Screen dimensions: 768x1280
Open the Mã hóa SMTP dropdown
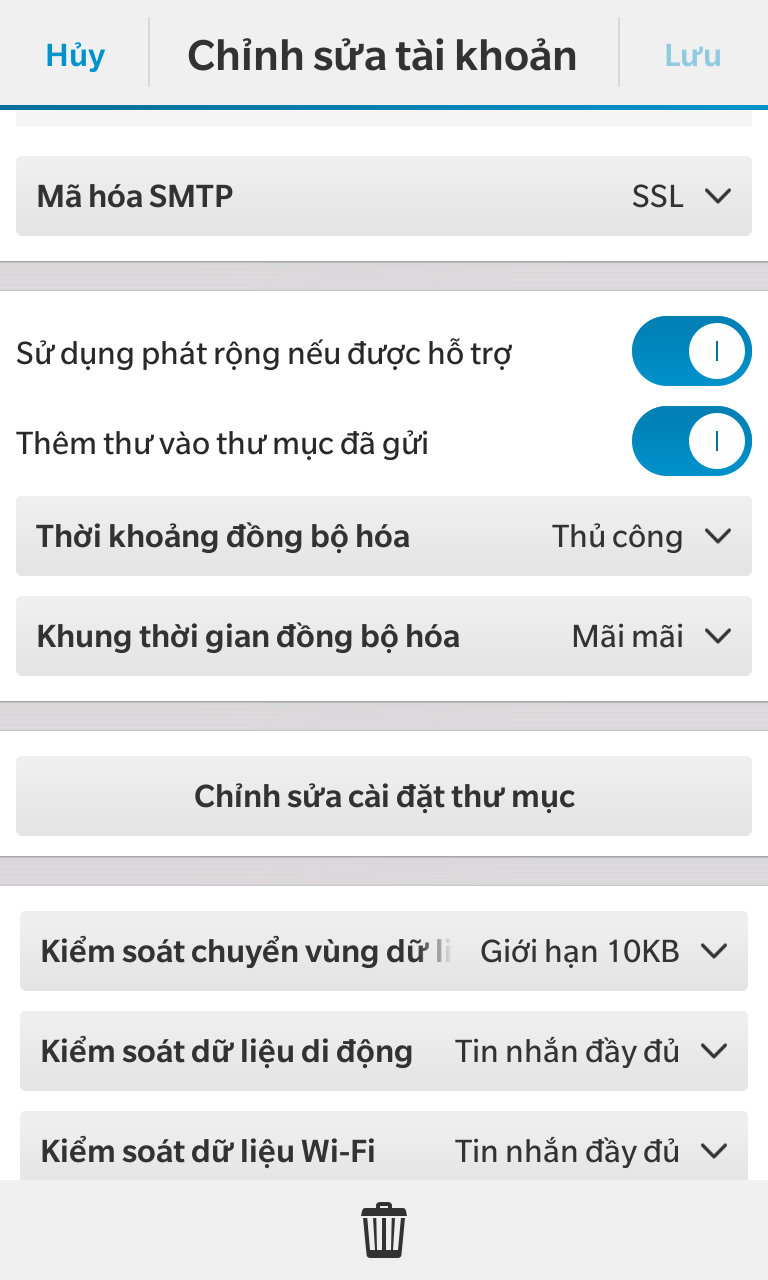(x=384, y=196)
